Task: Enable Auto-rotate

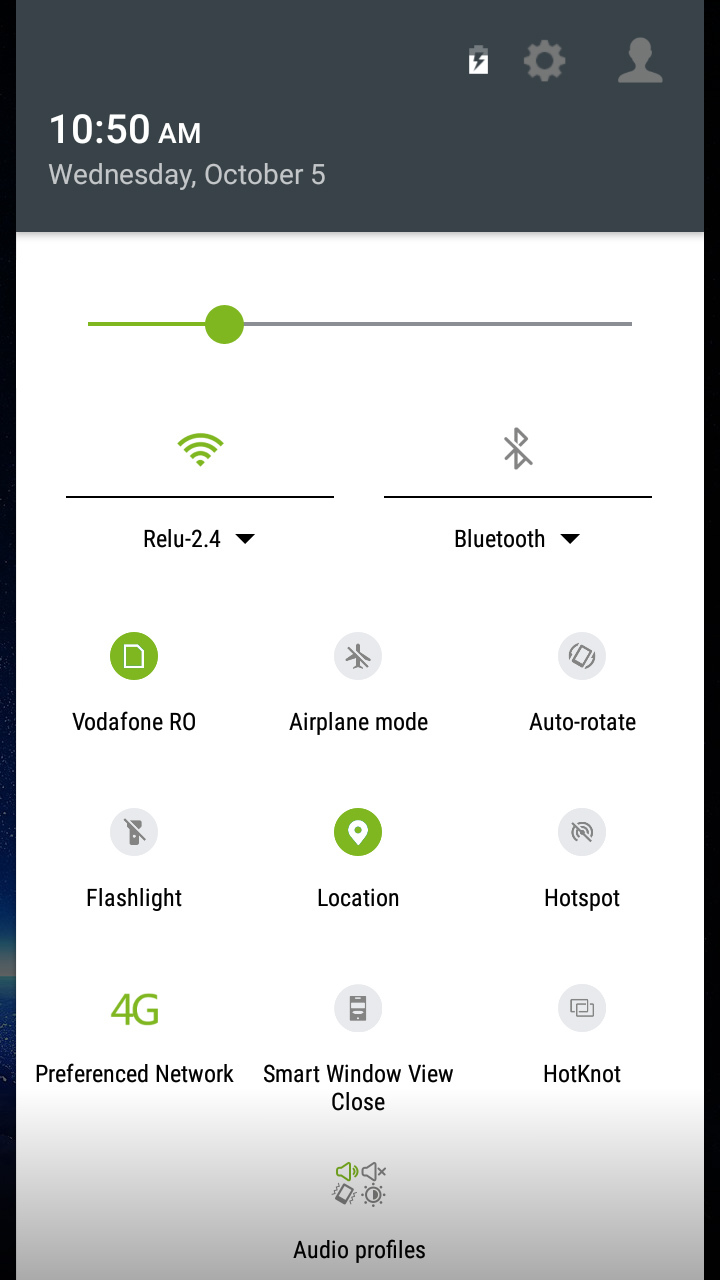Action: coord(582,656)
